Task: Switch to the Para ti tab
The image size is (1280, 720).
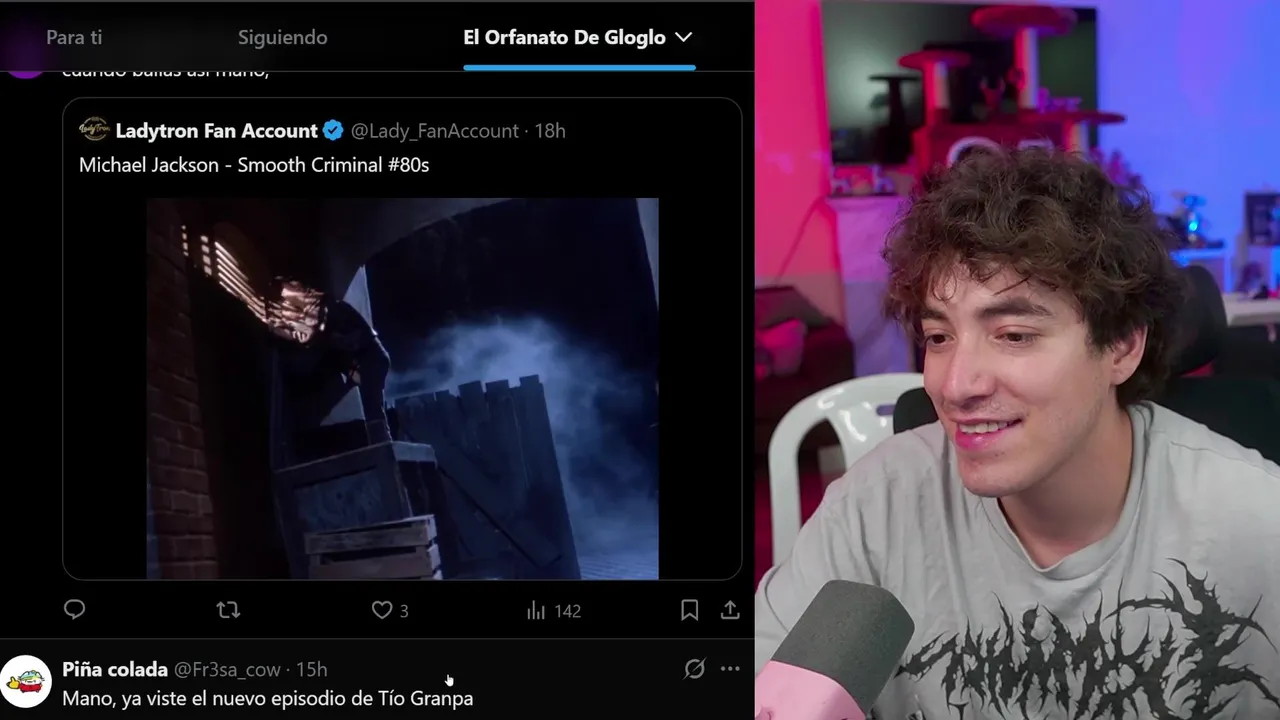Action: click(x=74, y=37)
